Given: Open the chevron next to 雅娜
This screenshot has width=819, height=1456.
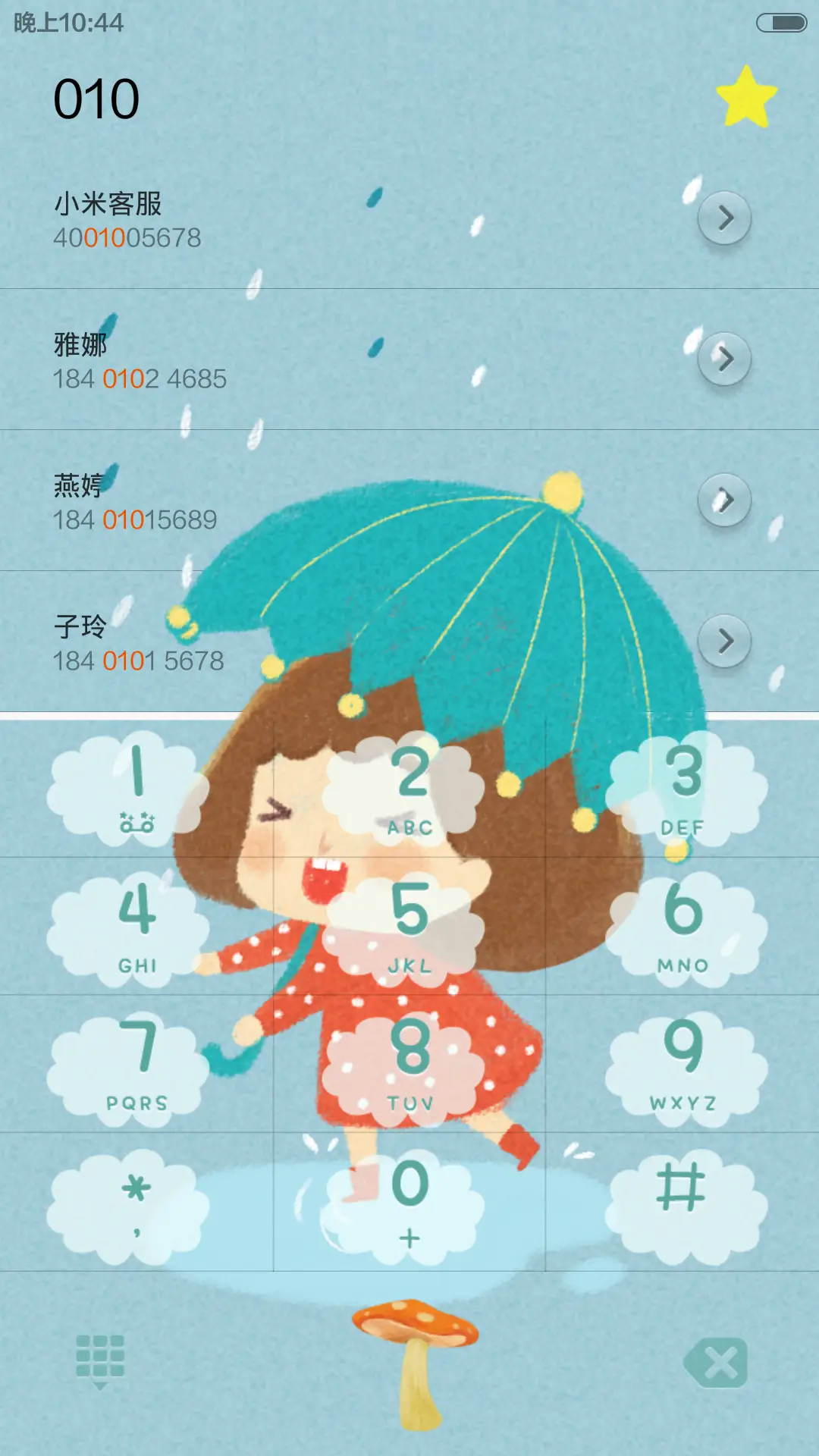Looking at the screenshot, I should point(724,358).
